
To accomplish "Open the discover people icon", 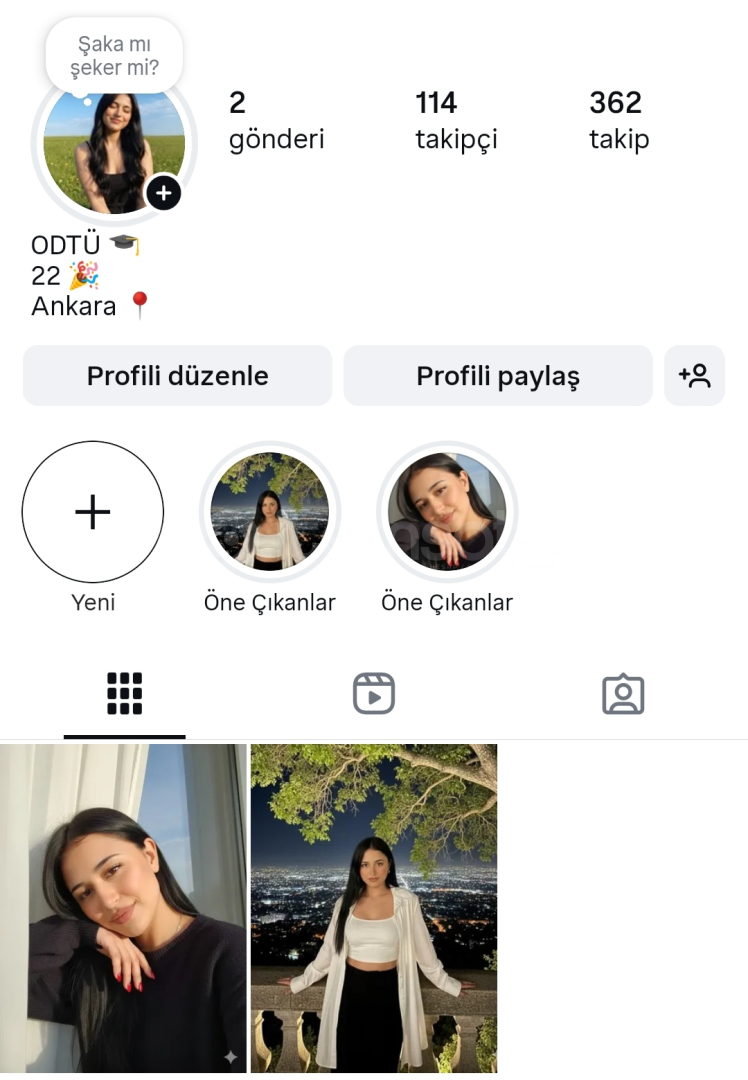I will coord(694,376).
